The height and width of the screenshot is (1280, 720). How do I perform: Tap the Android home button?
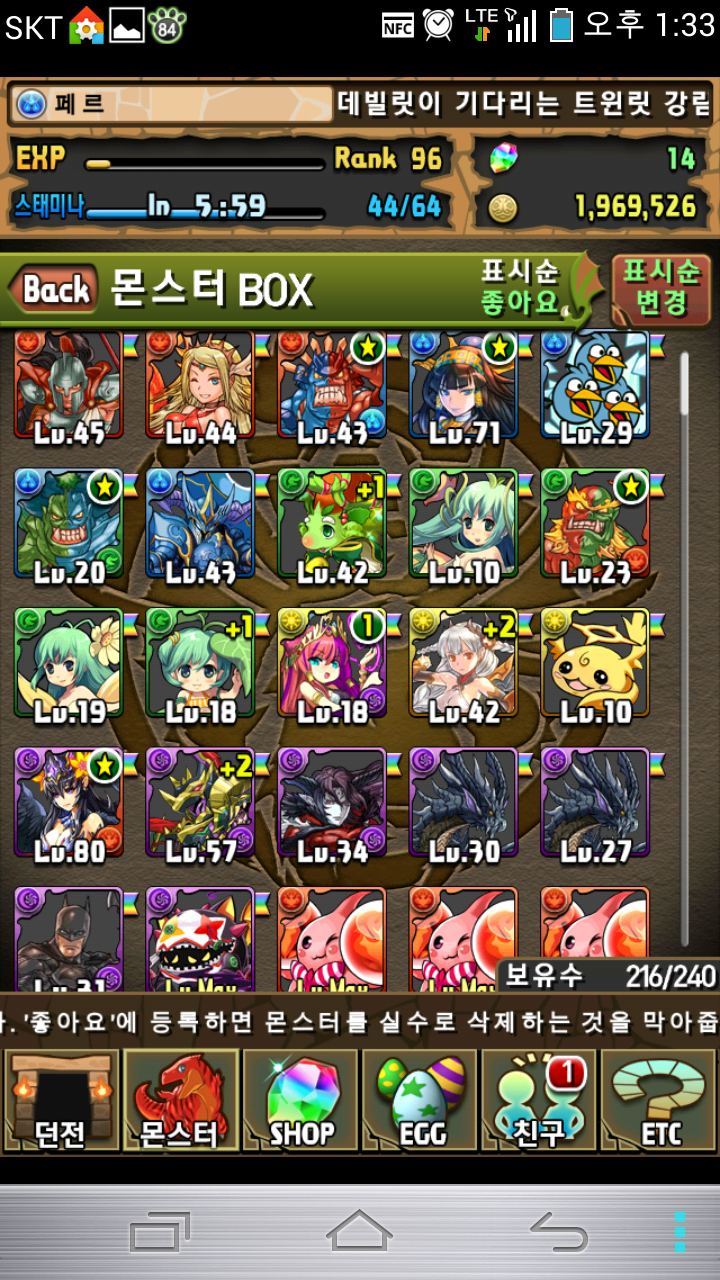click(x=359, y=1231)
